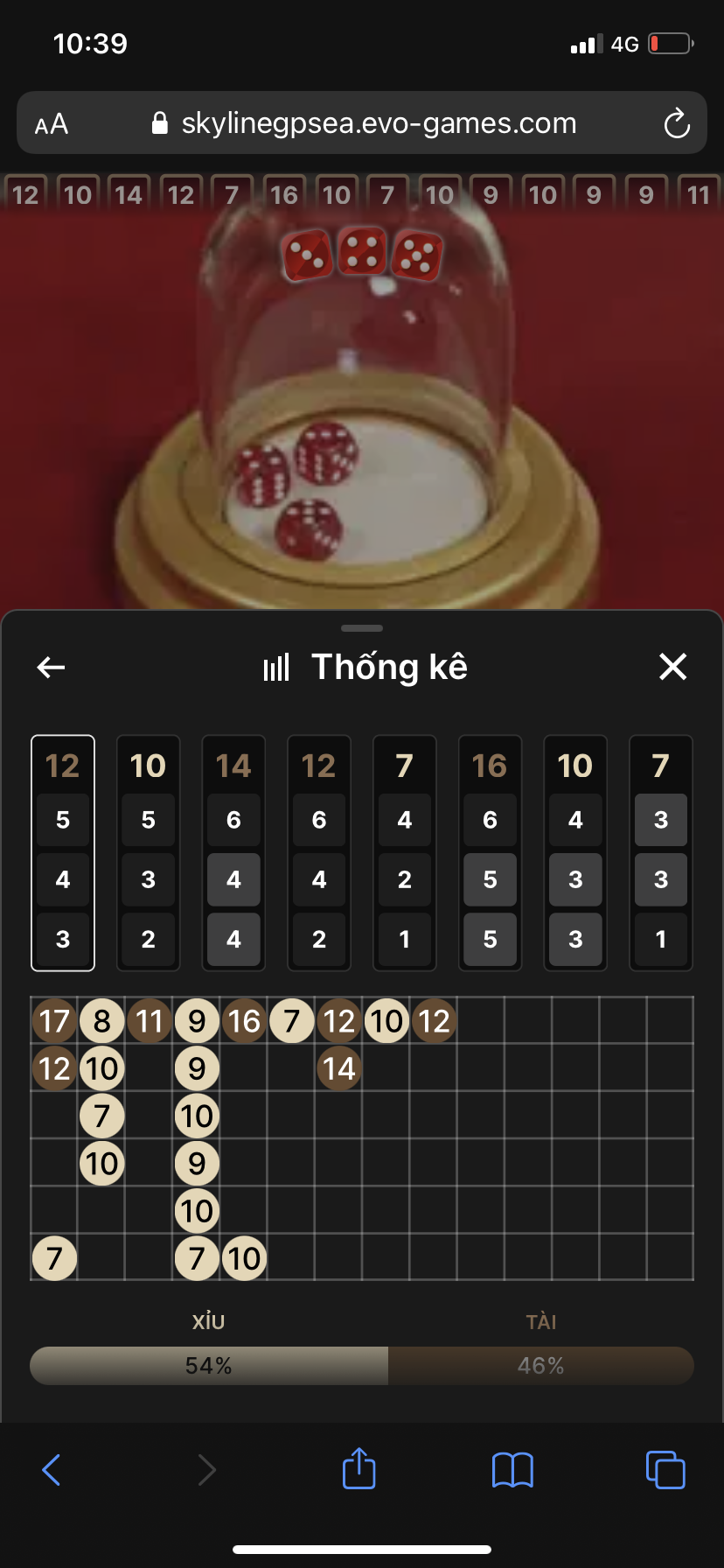Viewport: 724px width, 1568px height.
Task: Open the Safari reader text size menu
Action: [x=52, y=124]
